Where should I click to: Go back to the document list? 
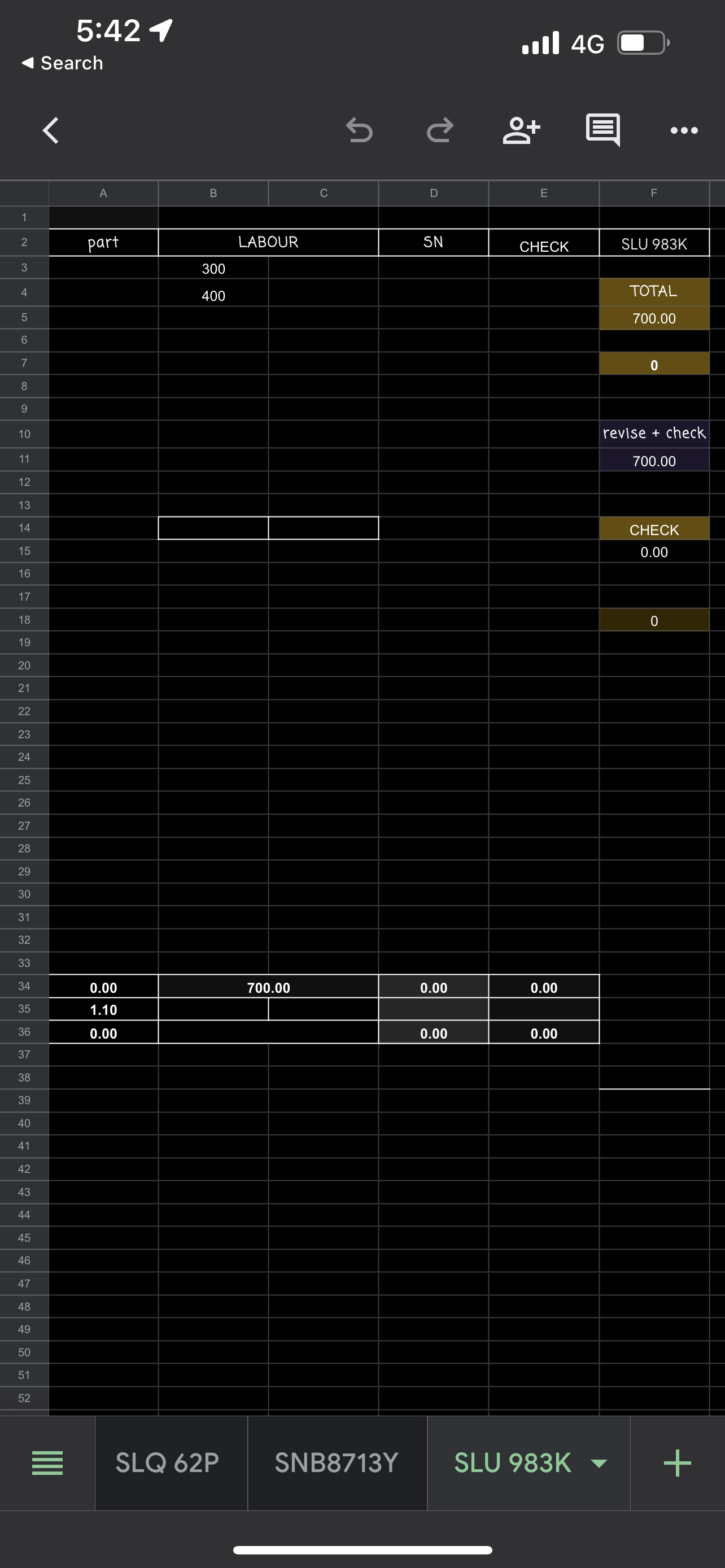coord(51,130)
